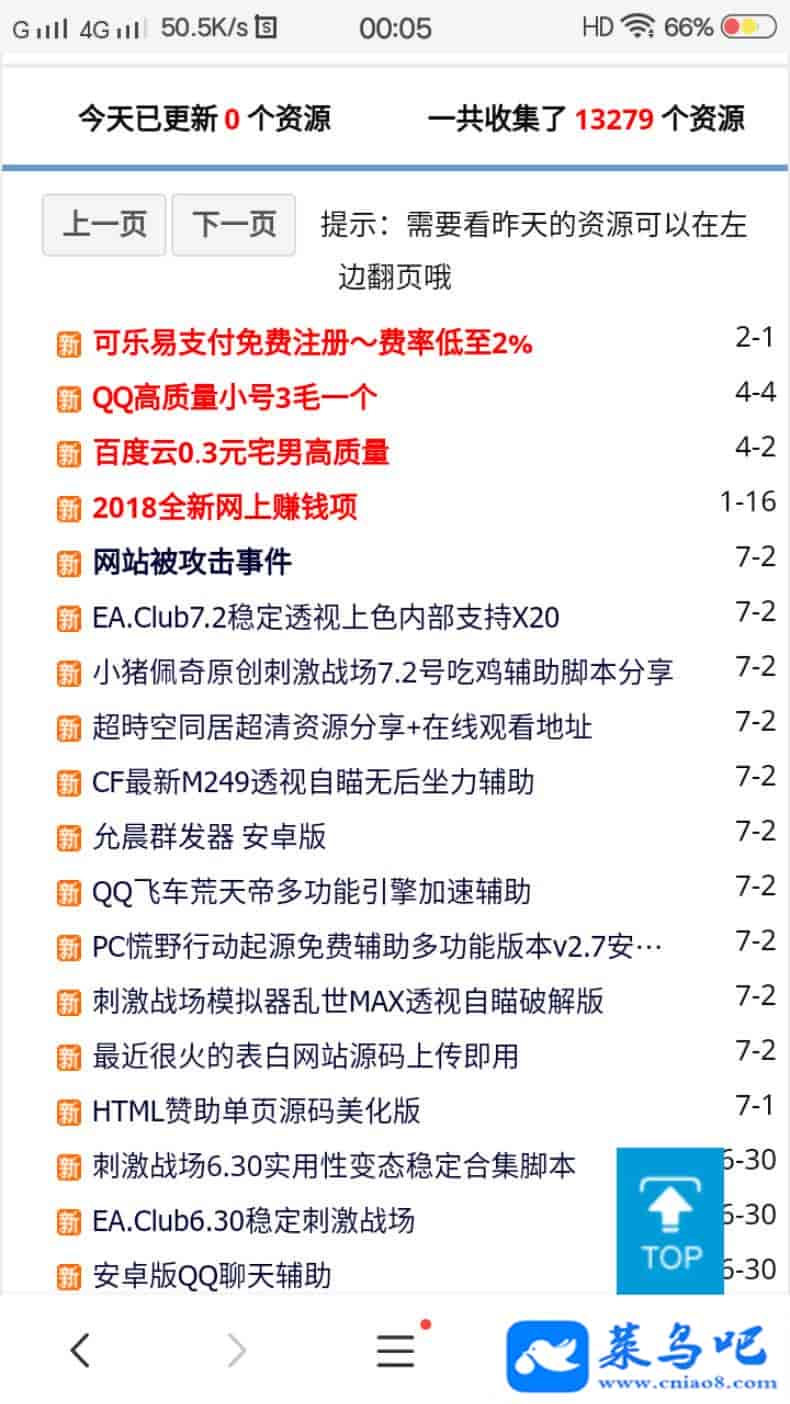Open 安卓版QQ聊天辅助 entry

click(x=211, y=1276)
